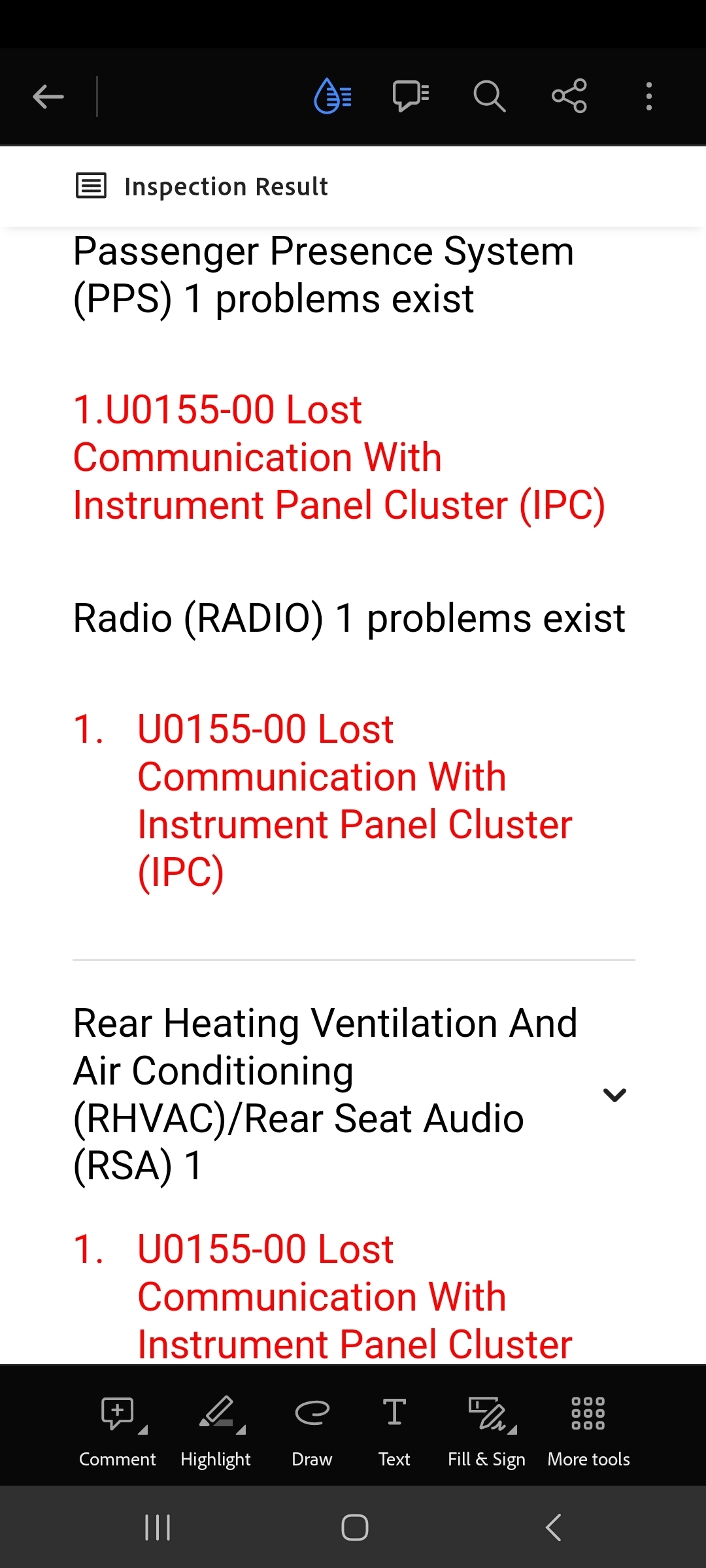Search within the document
The height and width of the screenshot is (1568, 706).
pos(489,97)
